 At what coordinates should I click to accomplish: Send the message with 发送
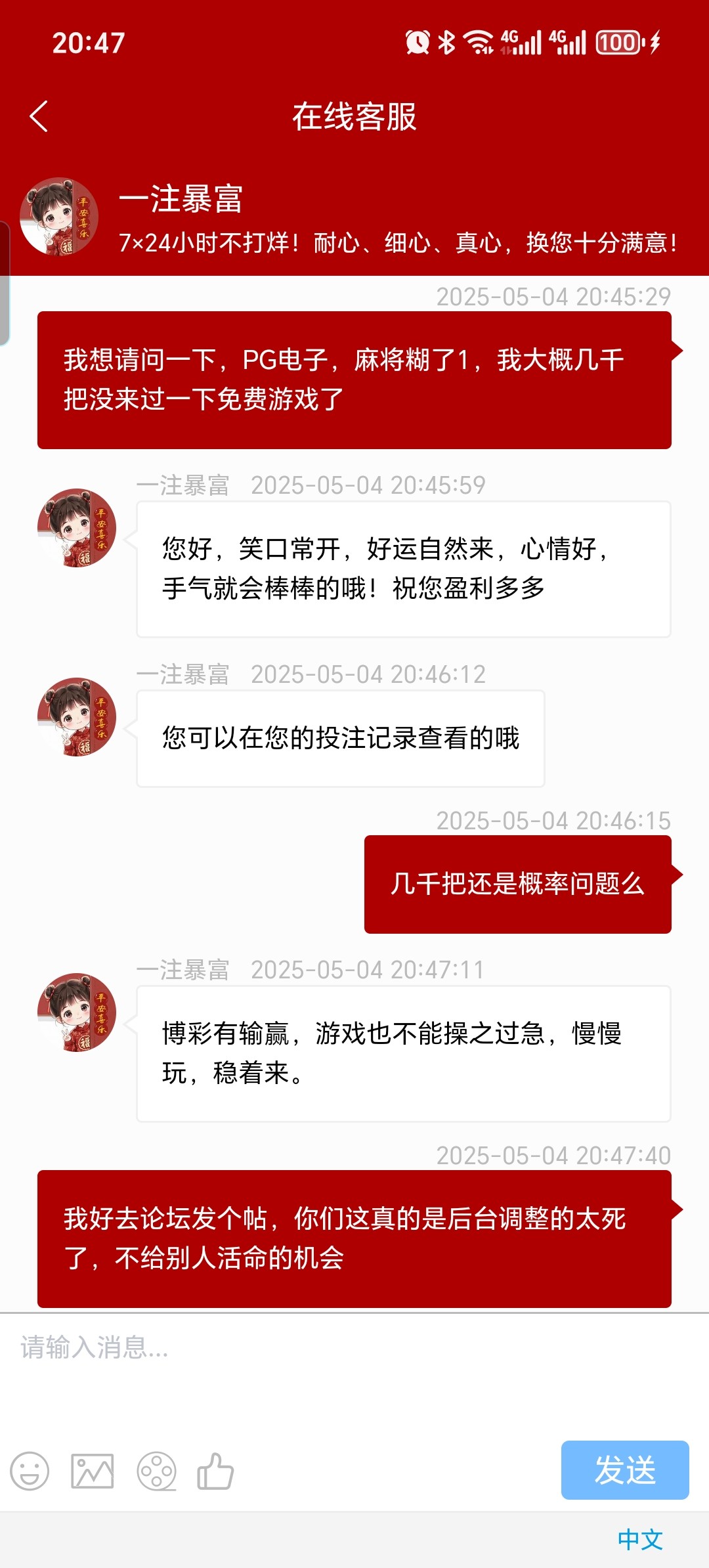tap(624, 1470)
